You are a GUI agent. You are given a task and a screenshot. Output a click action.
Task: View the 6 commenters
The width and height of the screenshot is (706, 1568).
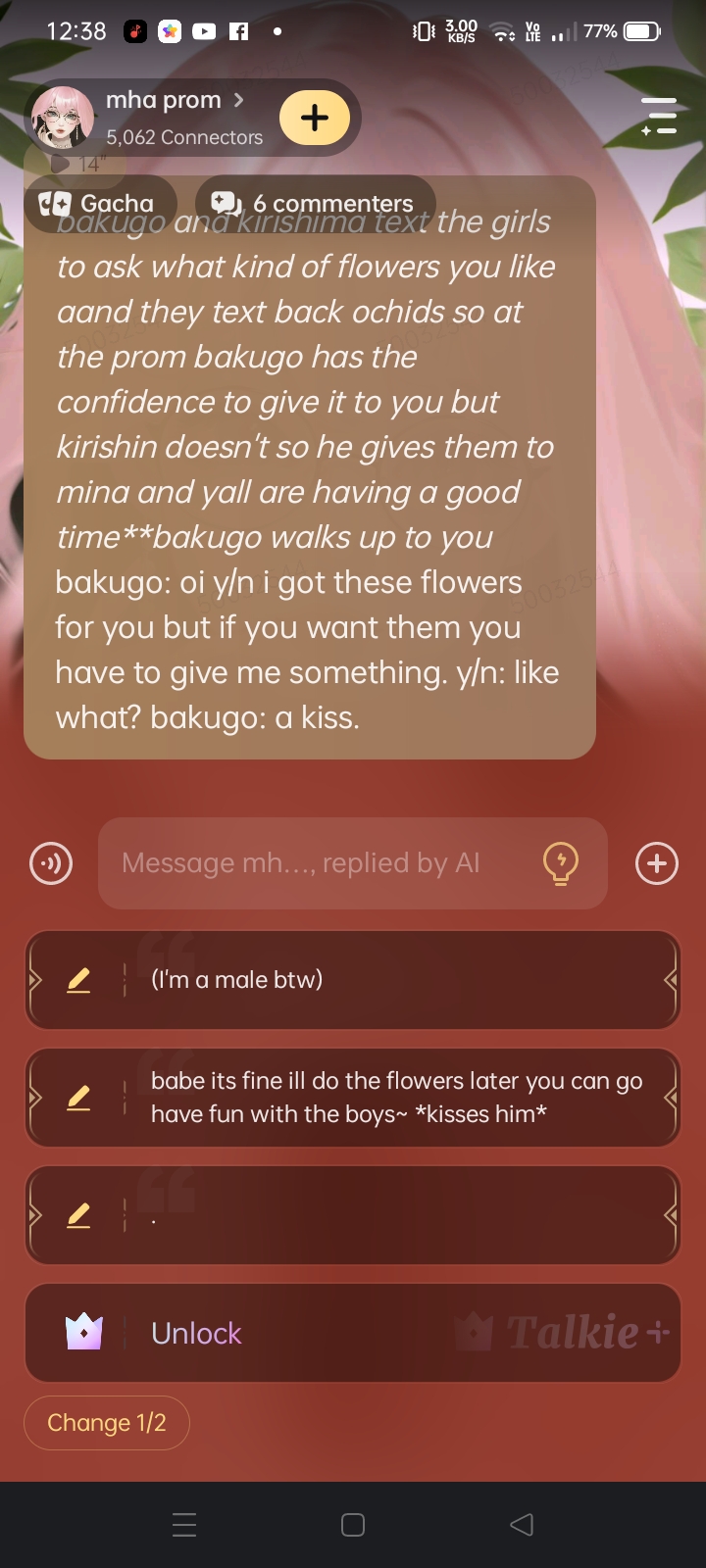pyautogui.click(x=315, y=204)
